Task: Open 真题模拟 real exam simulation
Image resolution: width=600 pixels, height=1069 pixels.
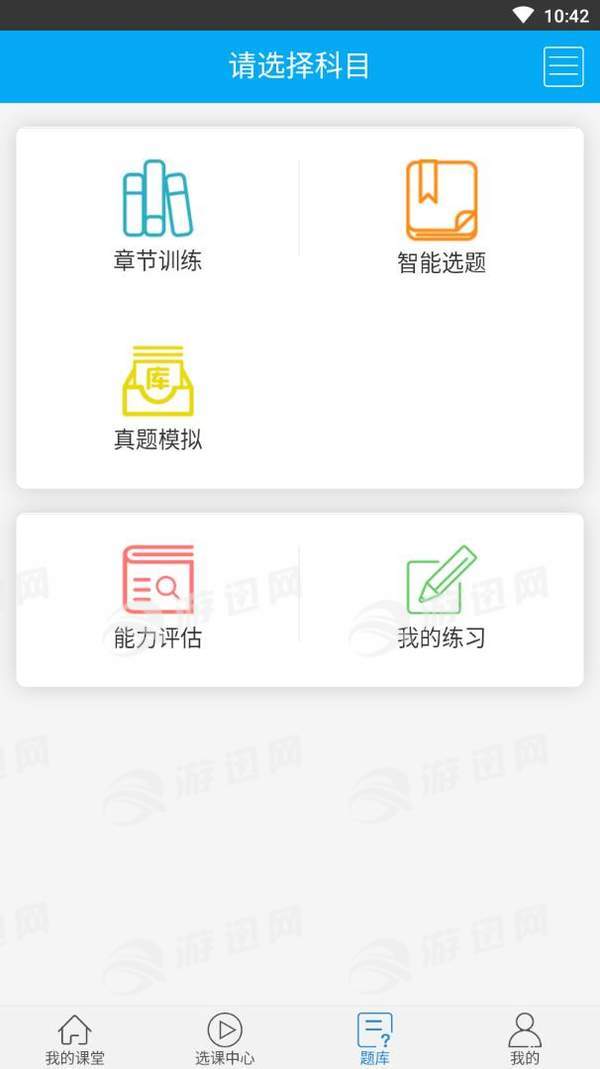Action: [158, 398]
